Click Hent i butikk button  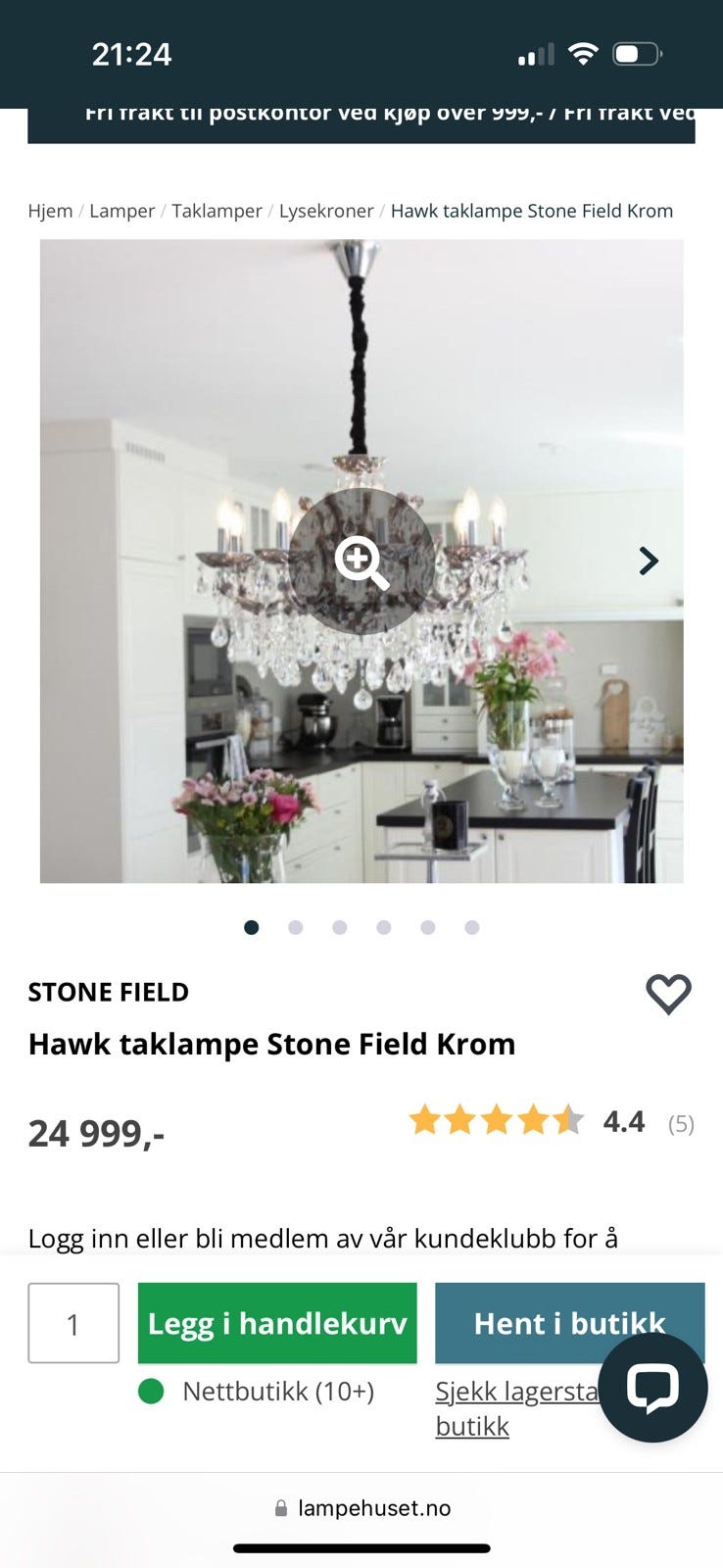[x=569, y=1323]
